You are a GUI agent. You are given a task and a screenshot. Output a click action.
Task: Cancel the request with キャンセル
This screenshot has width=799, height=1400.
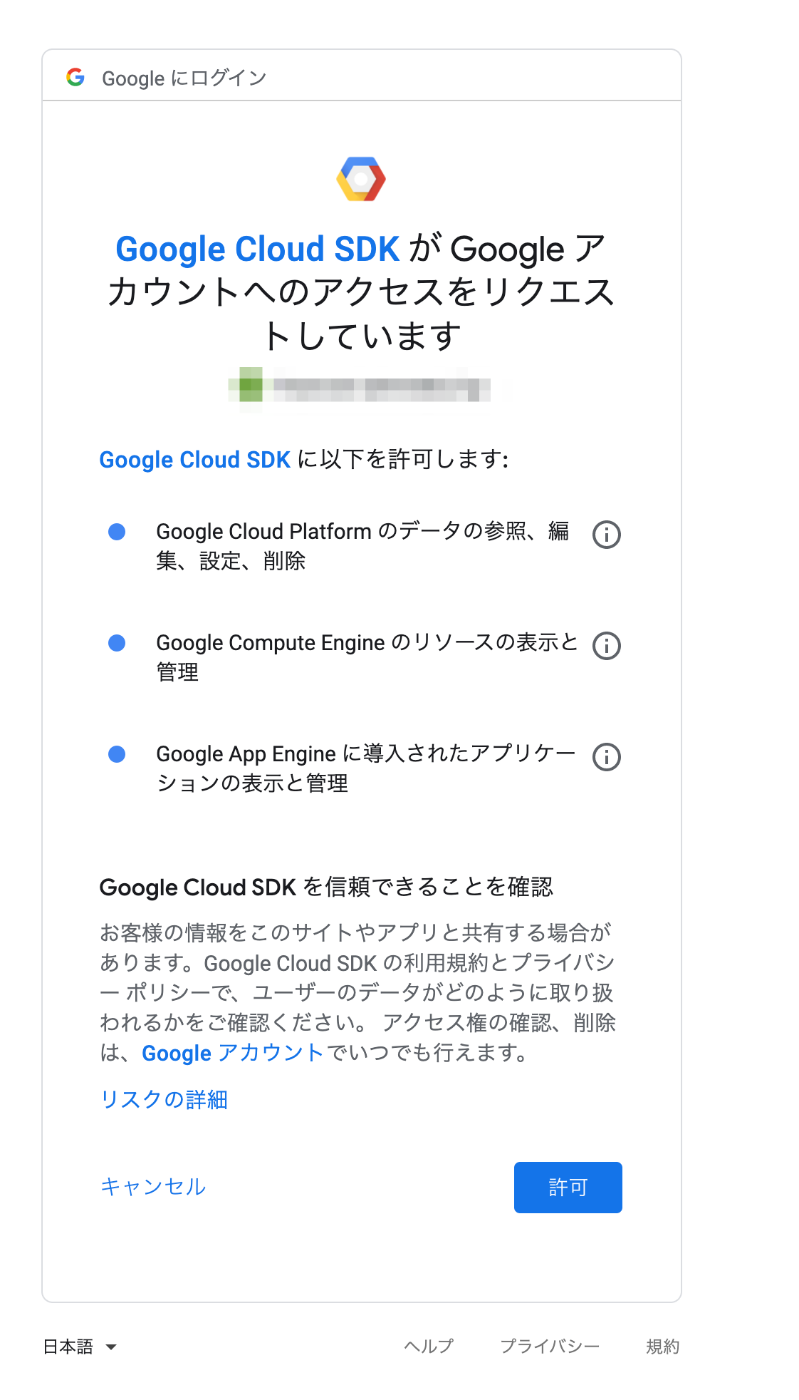point(153,1187)
